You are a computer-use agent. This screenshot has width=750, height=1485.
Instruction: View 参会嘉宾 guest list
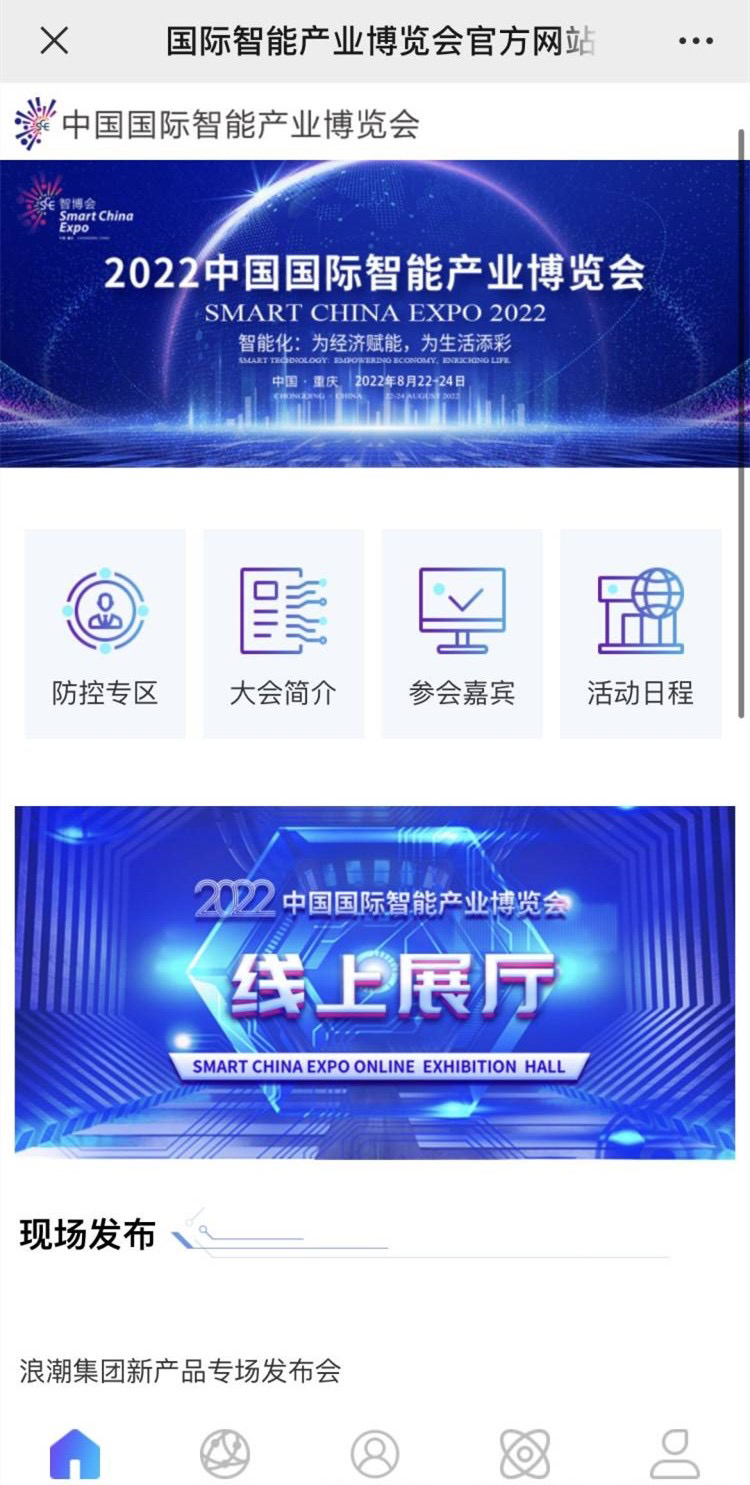click(x=462, y=634)
